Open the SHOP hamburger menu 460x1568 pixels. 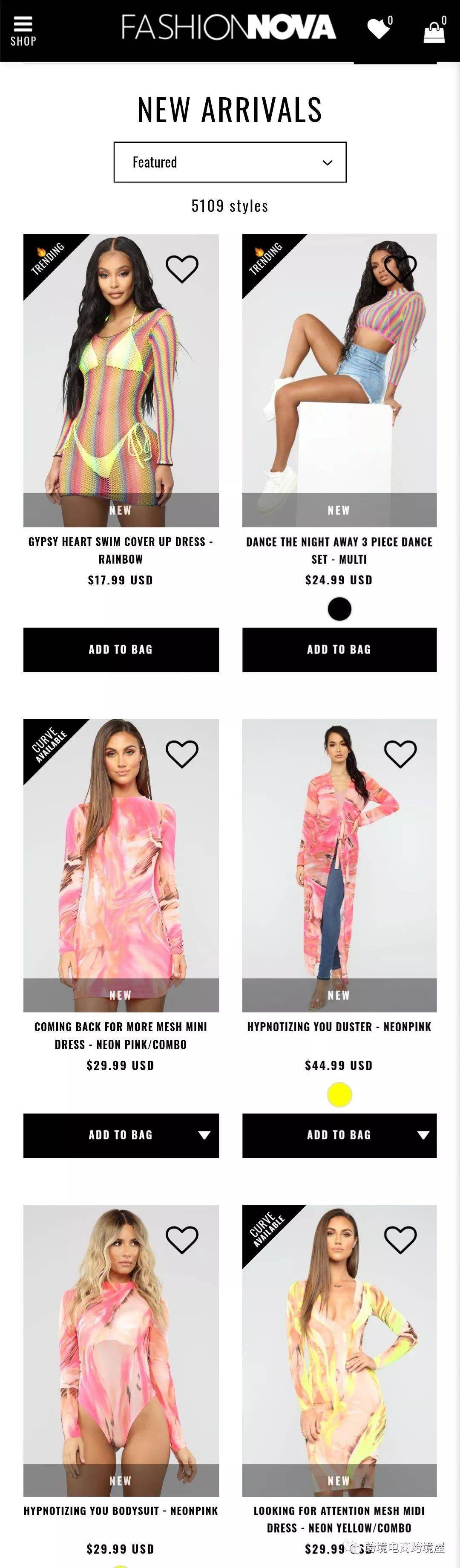point(23,30)
